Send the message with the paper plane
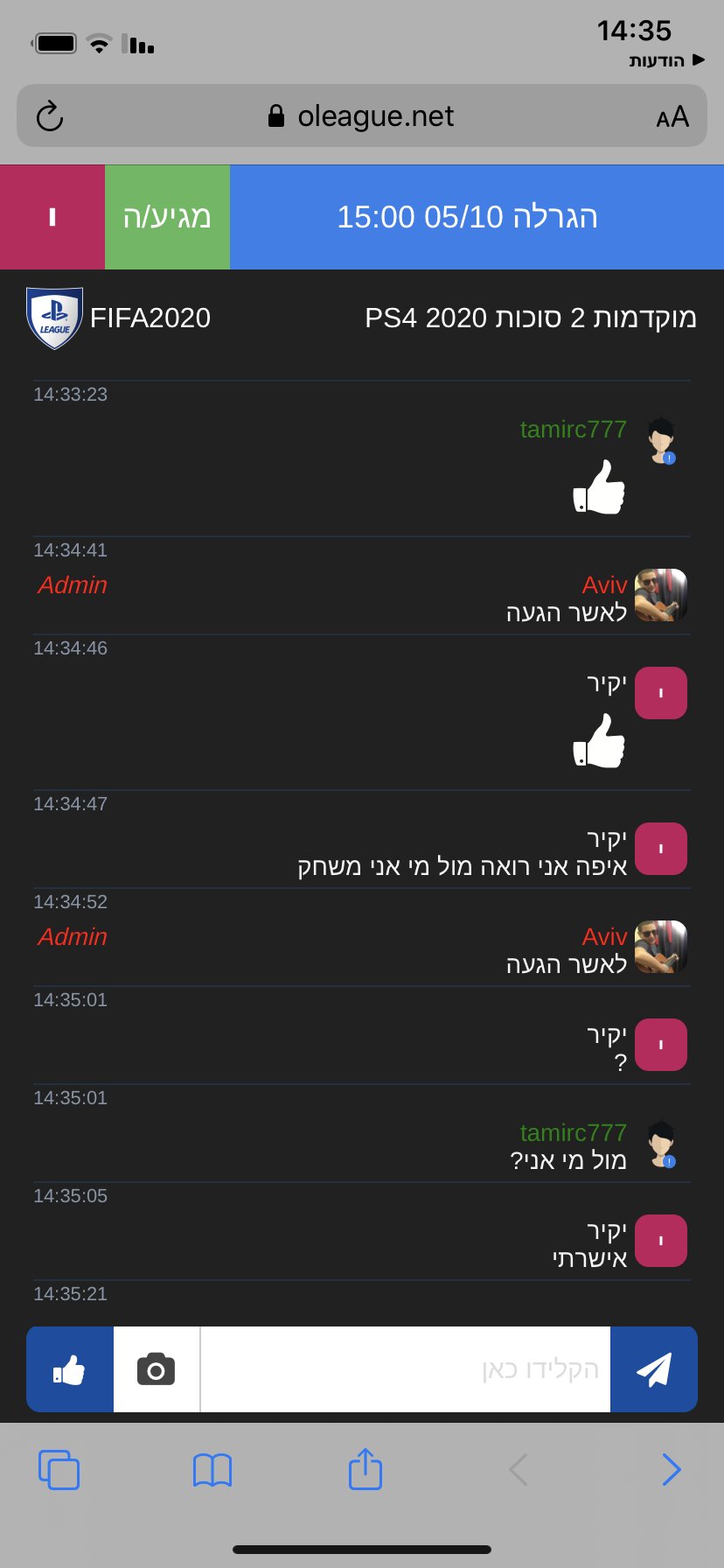The image size is (724, 1568). coord(653,1368)
